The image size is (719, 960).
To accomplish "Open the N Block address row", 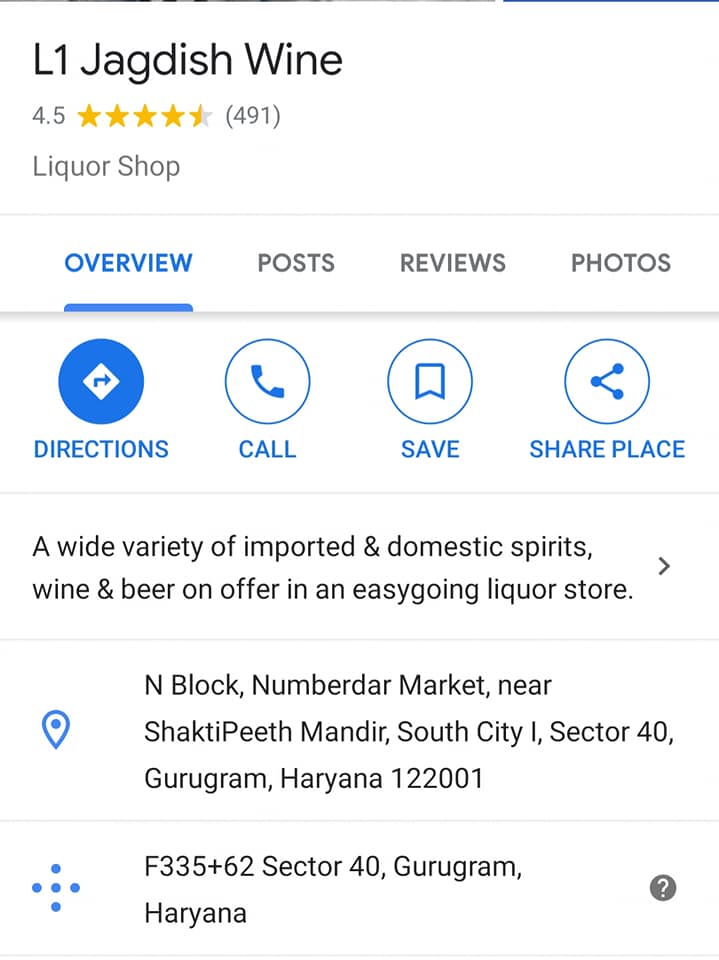I will 360,731.
